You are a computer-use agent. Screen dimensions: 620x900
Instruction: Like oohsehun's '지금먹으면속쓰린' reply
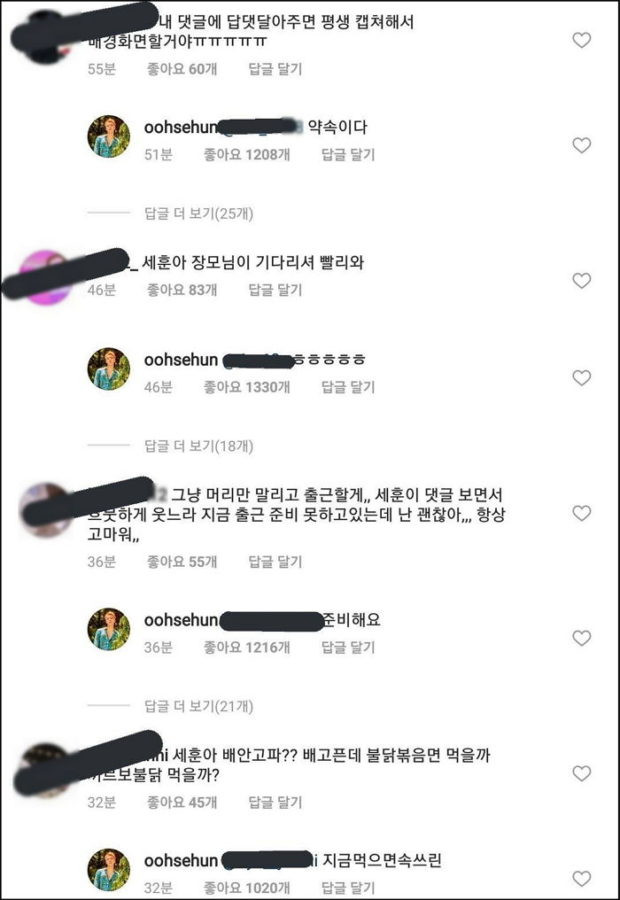click(581, 878)
